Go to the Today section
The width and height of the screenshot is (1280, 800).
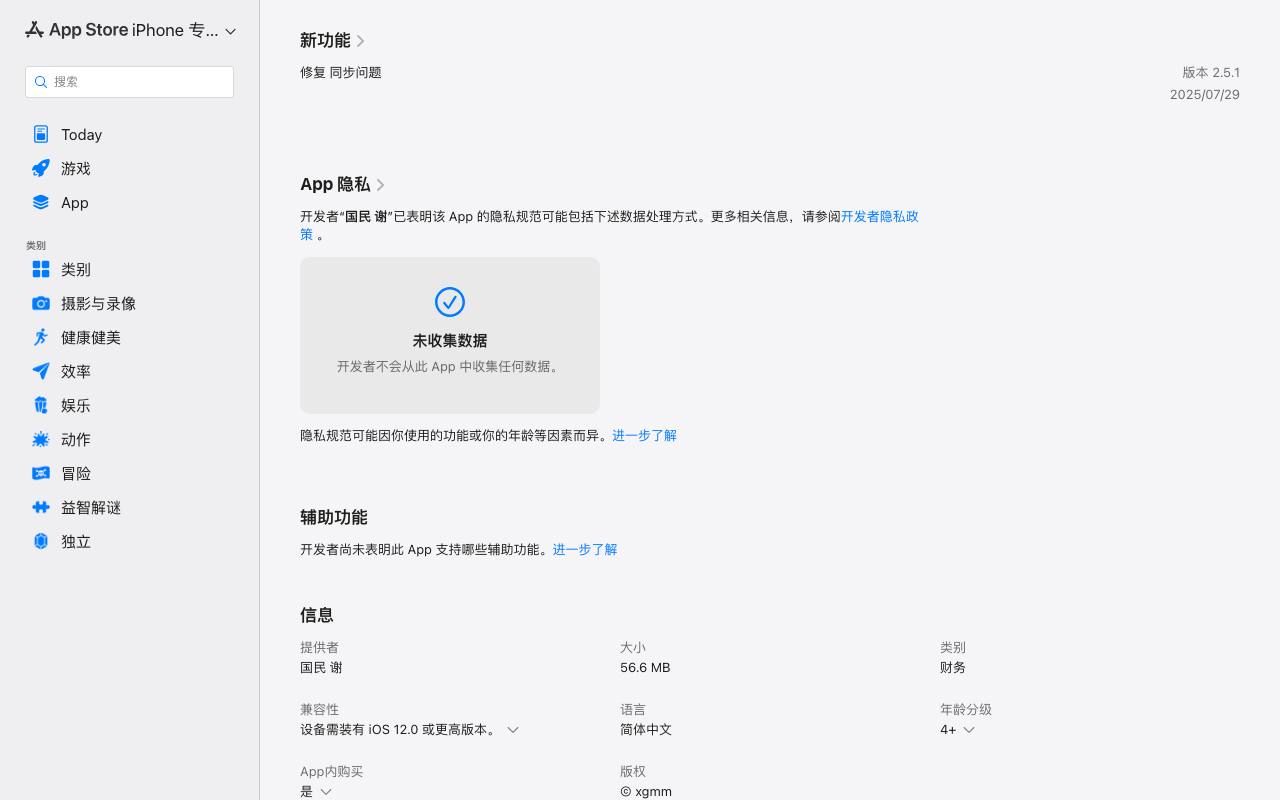(129, 135)
